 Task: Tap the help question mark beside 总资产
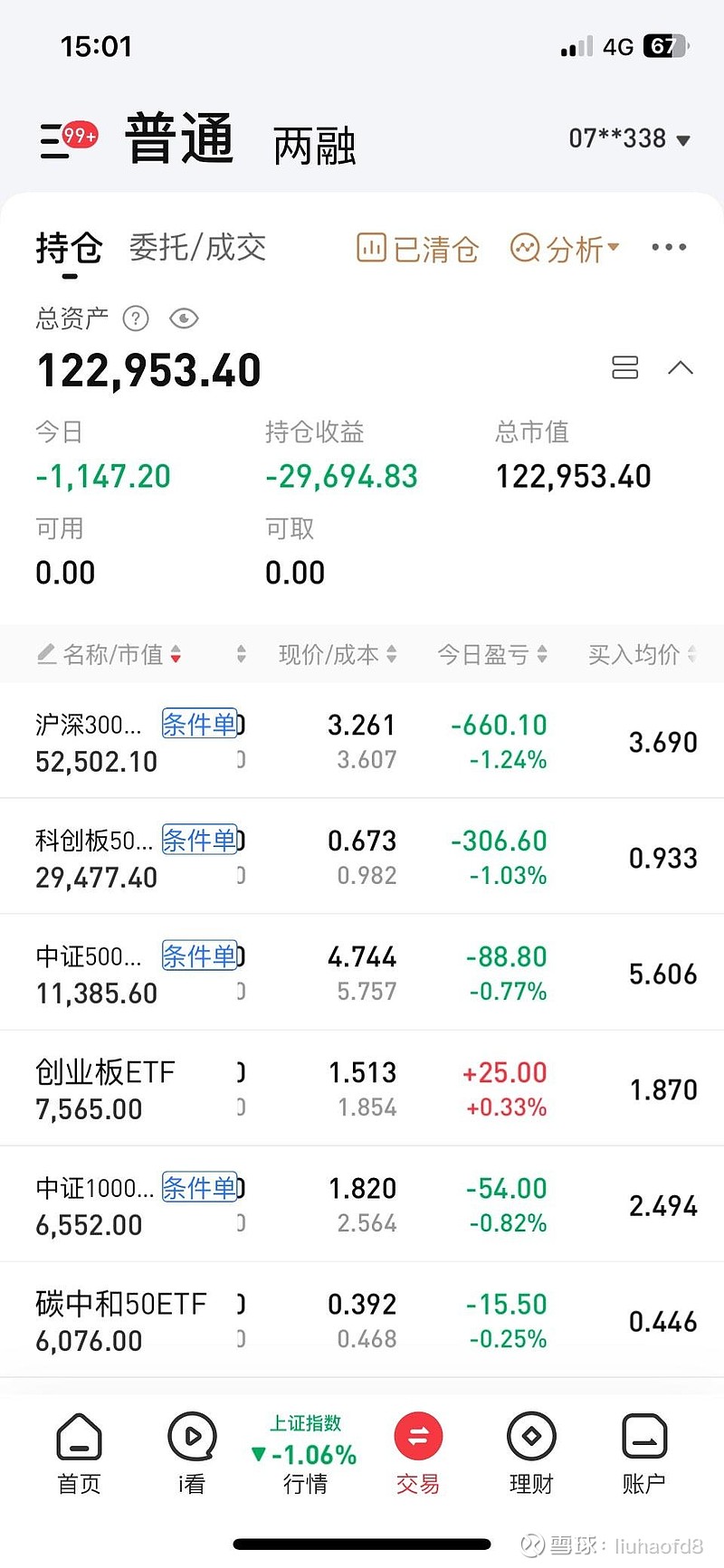pyautogui.click(x=135, y=318)
